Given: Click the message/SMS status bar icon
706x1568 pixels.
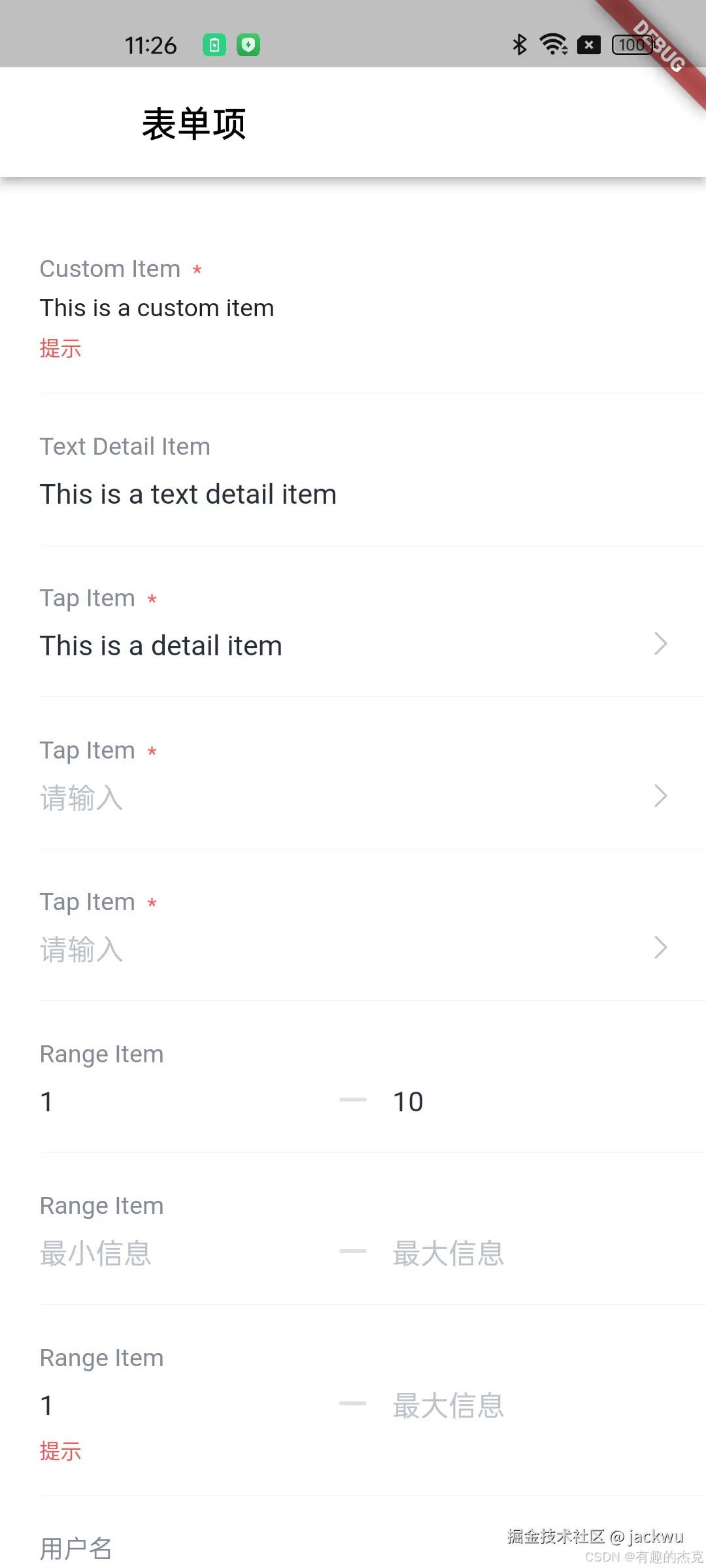Looking at the screenshot, I should click(588, 44).
